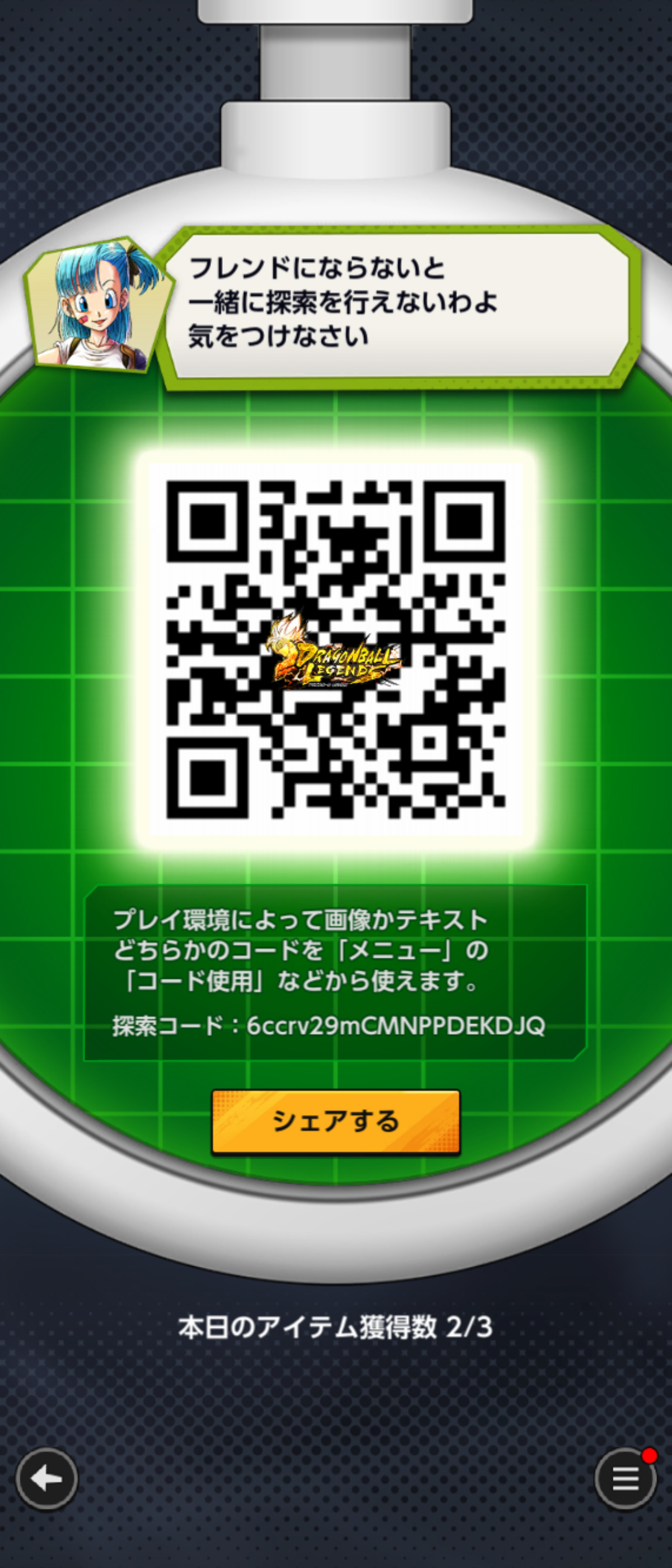Open the hamburger menu icon

tap(625, 1478)
